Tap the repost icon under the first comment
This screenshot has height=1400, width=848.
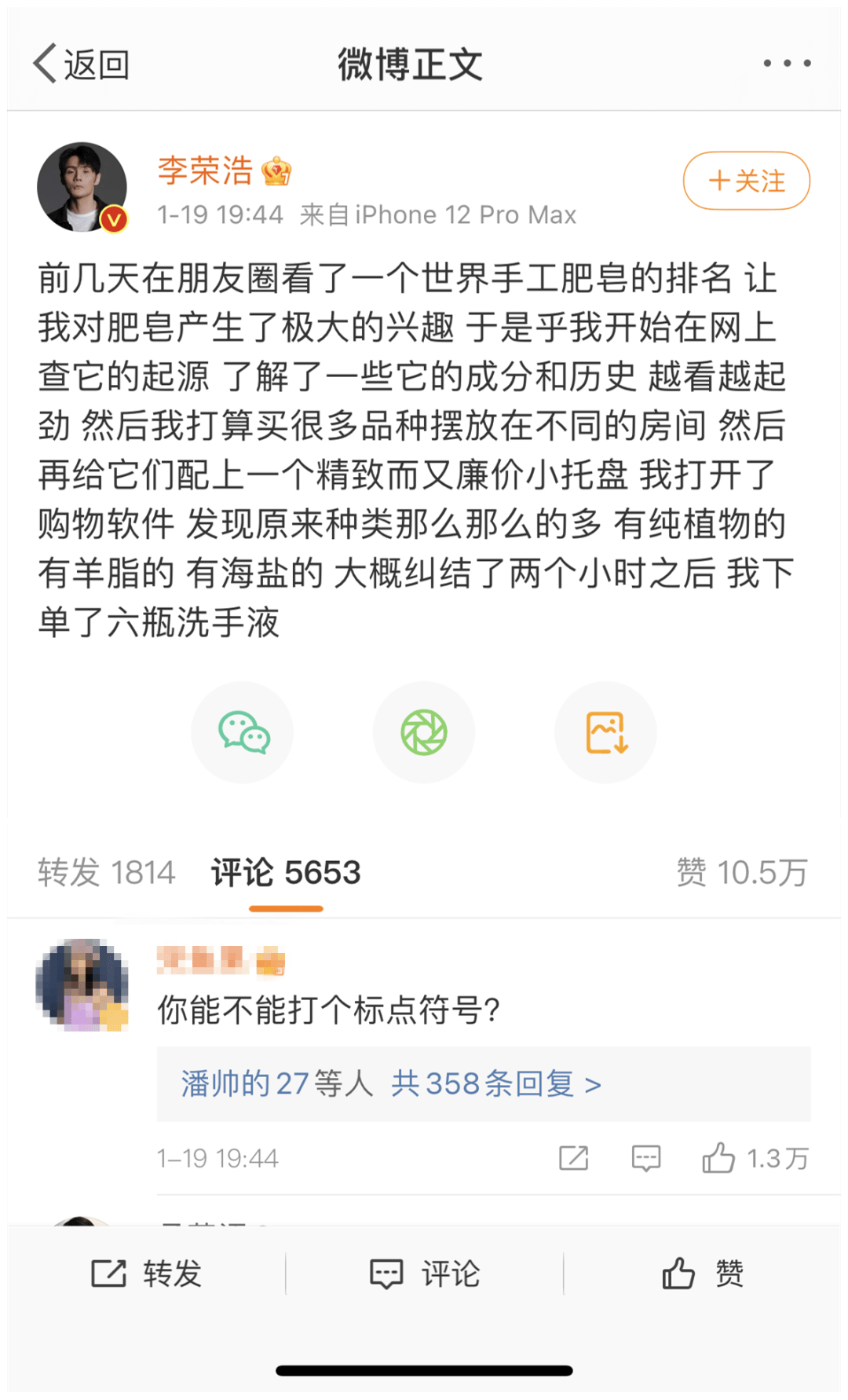click(x=574, y=1157)
